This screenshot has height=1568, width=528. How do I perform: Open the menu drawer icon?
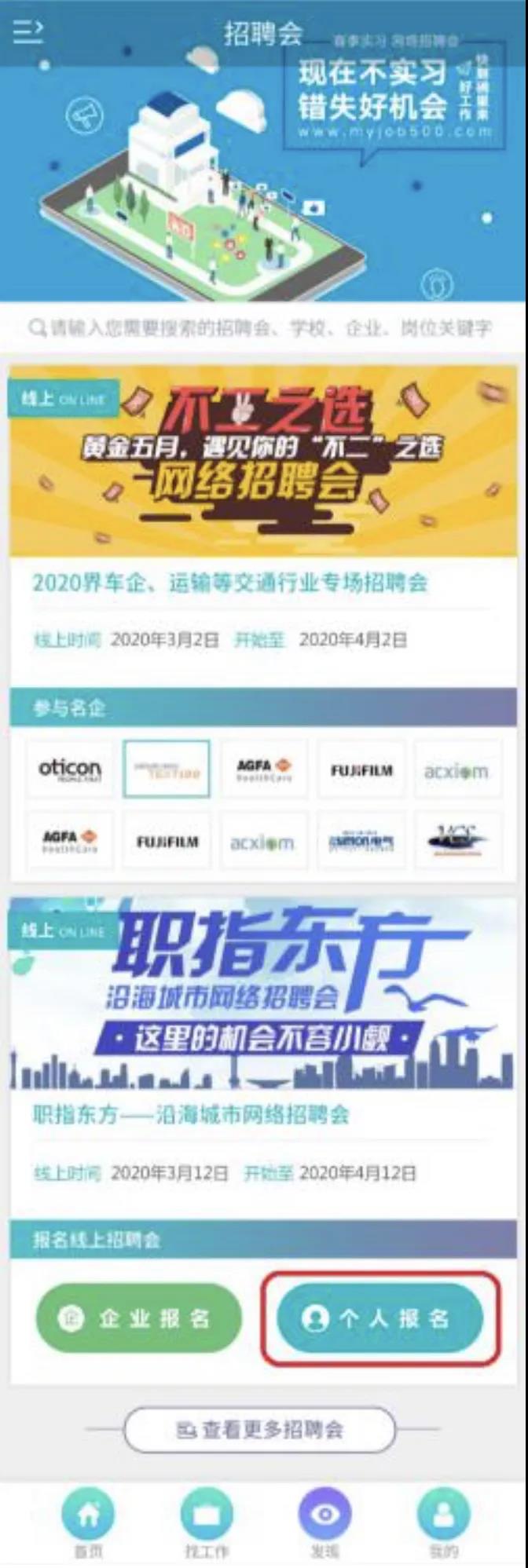pyautogui.click(x=27, y=31)
